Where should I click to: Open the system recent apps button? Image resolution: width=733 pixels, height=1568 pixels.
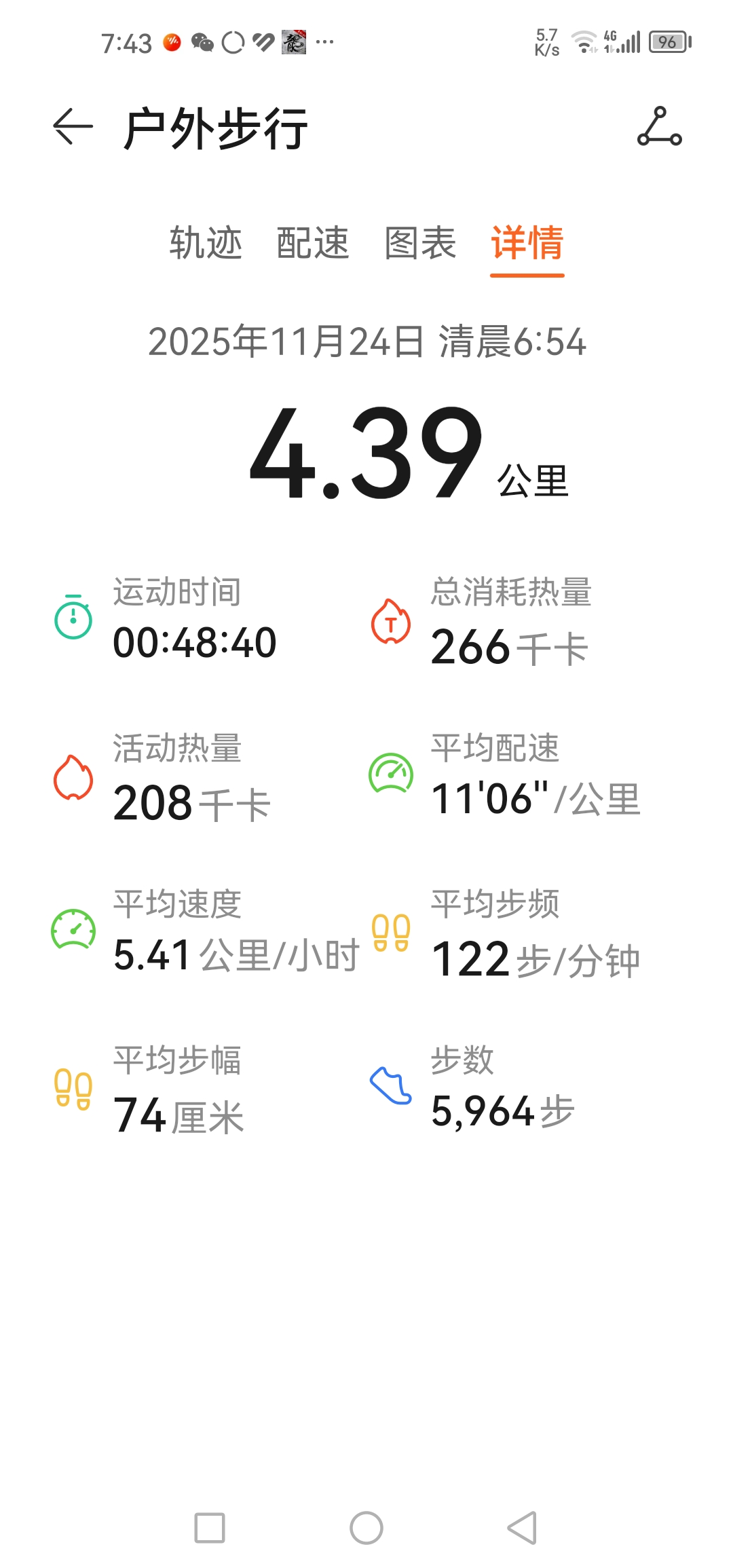coord(210,1528)
